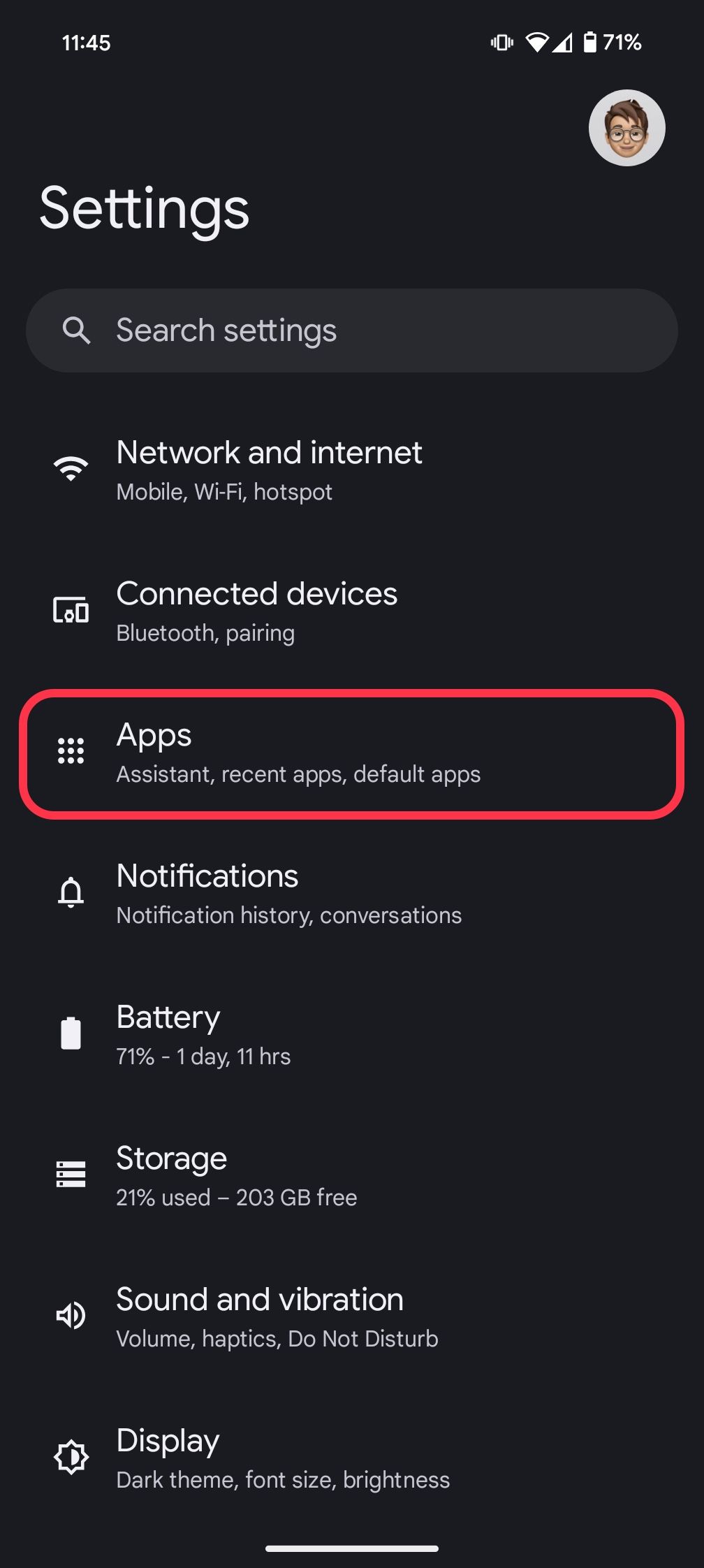The image size is (704, 1568).
Task: View Battery settings
Action: click(x=203, y=1034)
